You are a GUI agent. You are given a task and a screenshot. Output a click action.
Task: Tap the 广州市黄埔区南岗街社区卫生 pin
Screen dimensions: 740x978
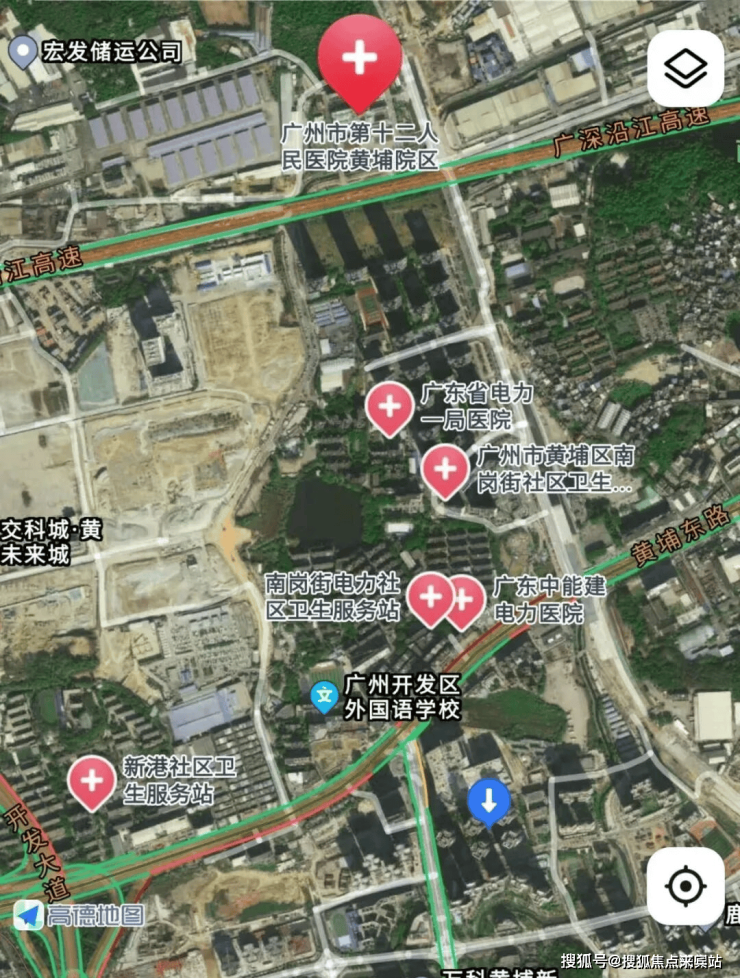tap(445, 470)
